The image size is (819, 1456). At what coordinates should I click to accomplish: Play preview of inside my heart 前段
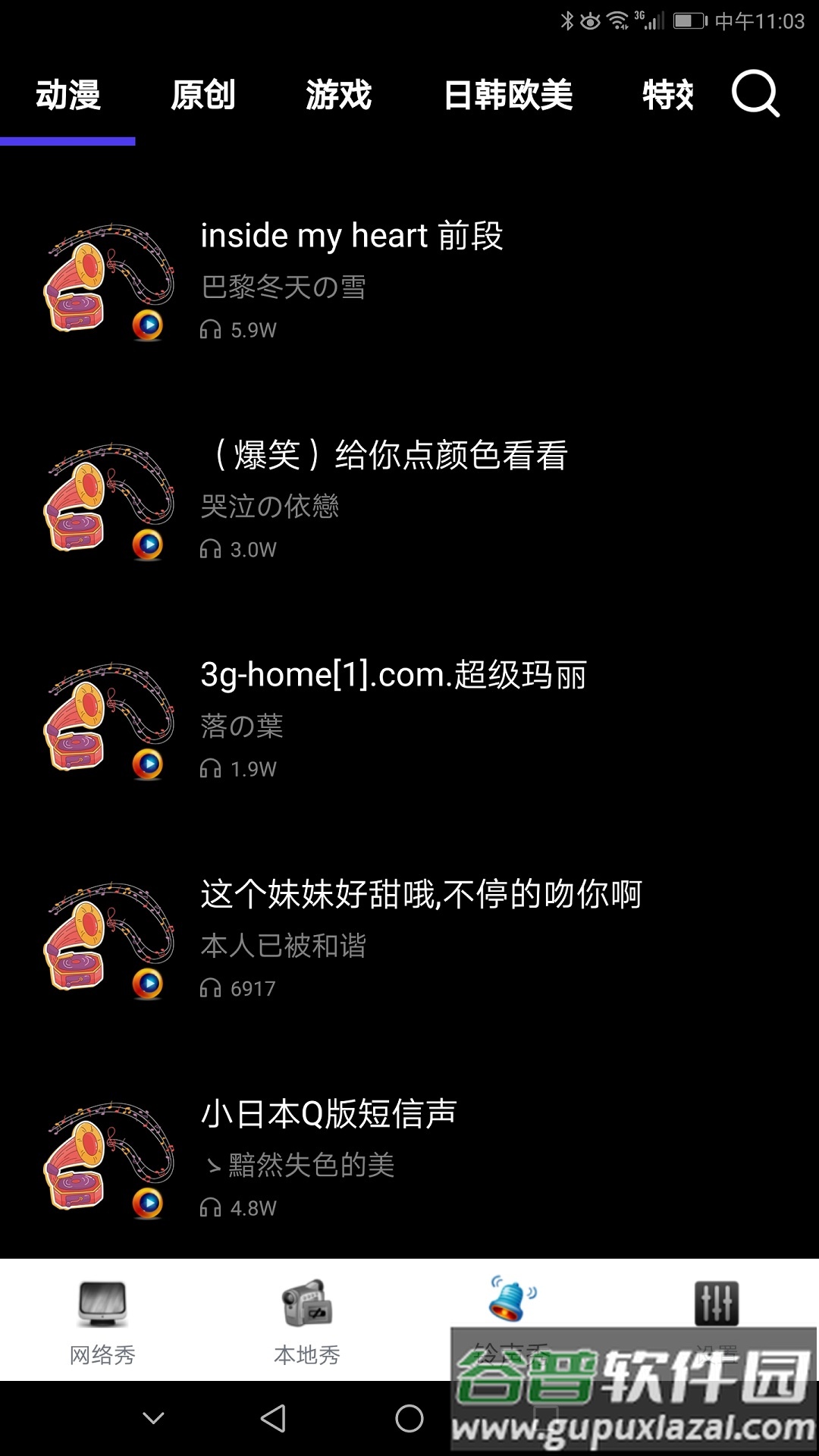tap(148, 325)
